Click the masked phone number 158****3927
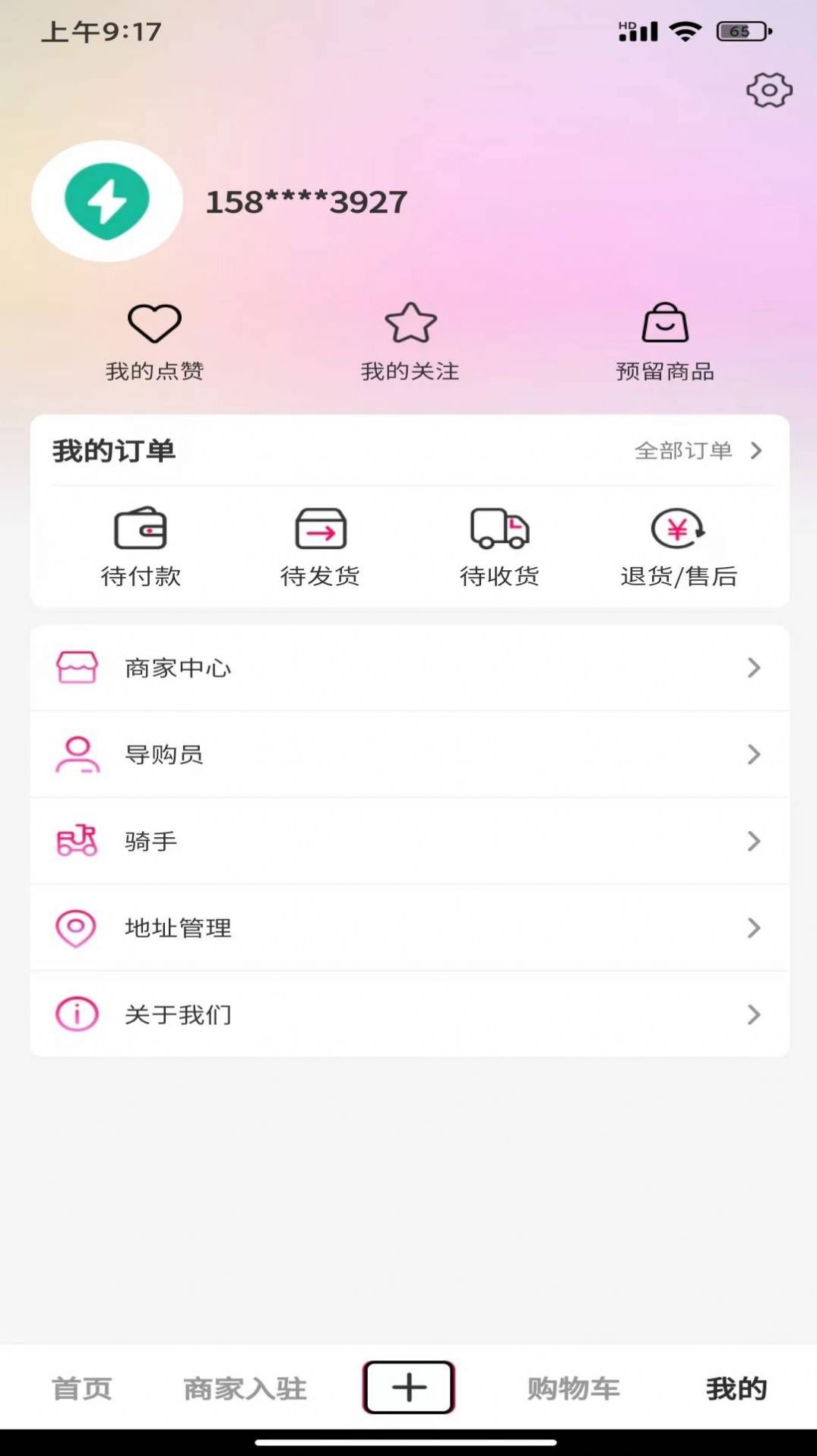 click(306, 201)
